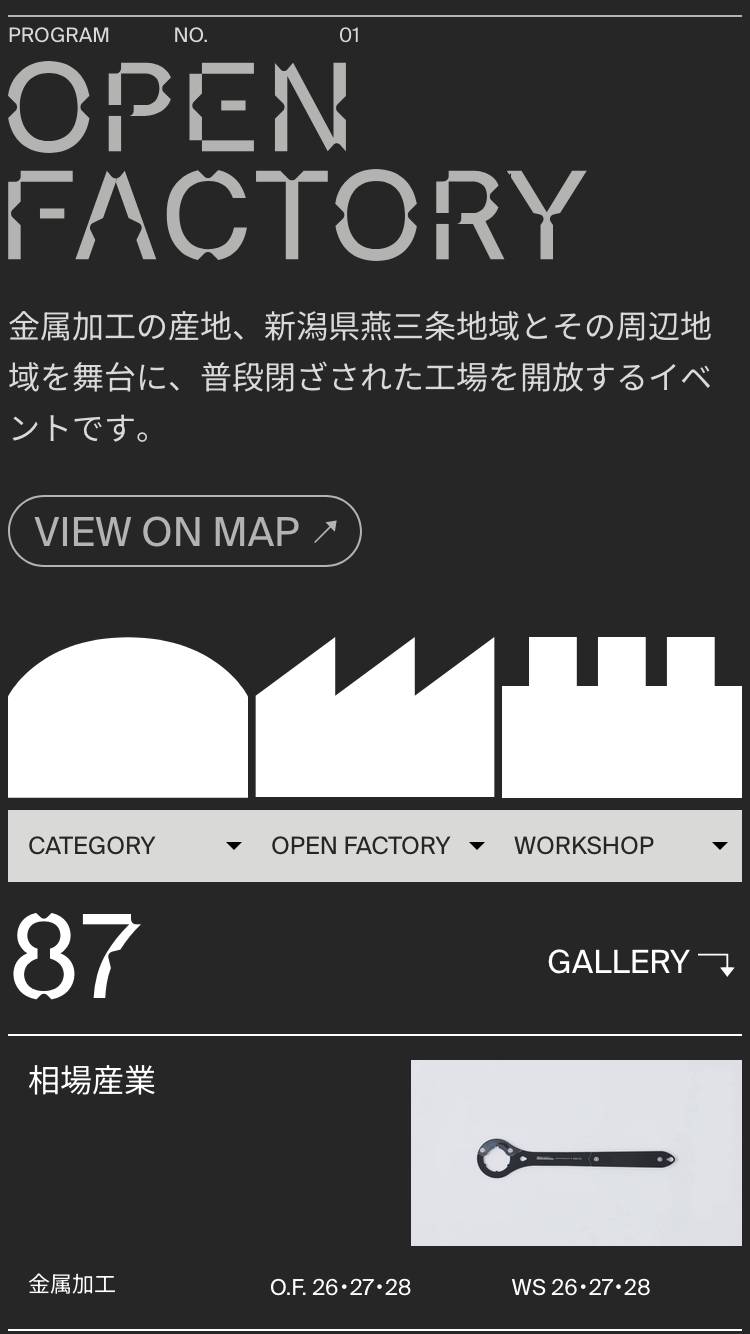Open the 相場産業 factory listing
The height and width of the screenshot is (1334, 750).
point(92,1081)
